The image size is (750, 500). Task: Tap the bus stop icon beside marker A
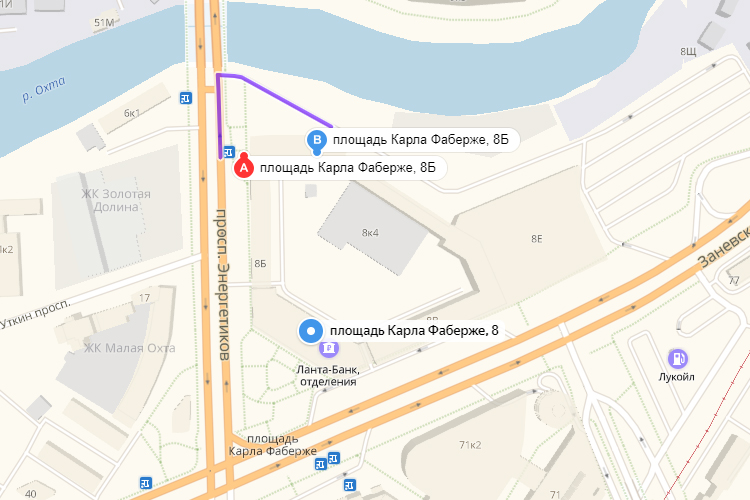[229, 153]
